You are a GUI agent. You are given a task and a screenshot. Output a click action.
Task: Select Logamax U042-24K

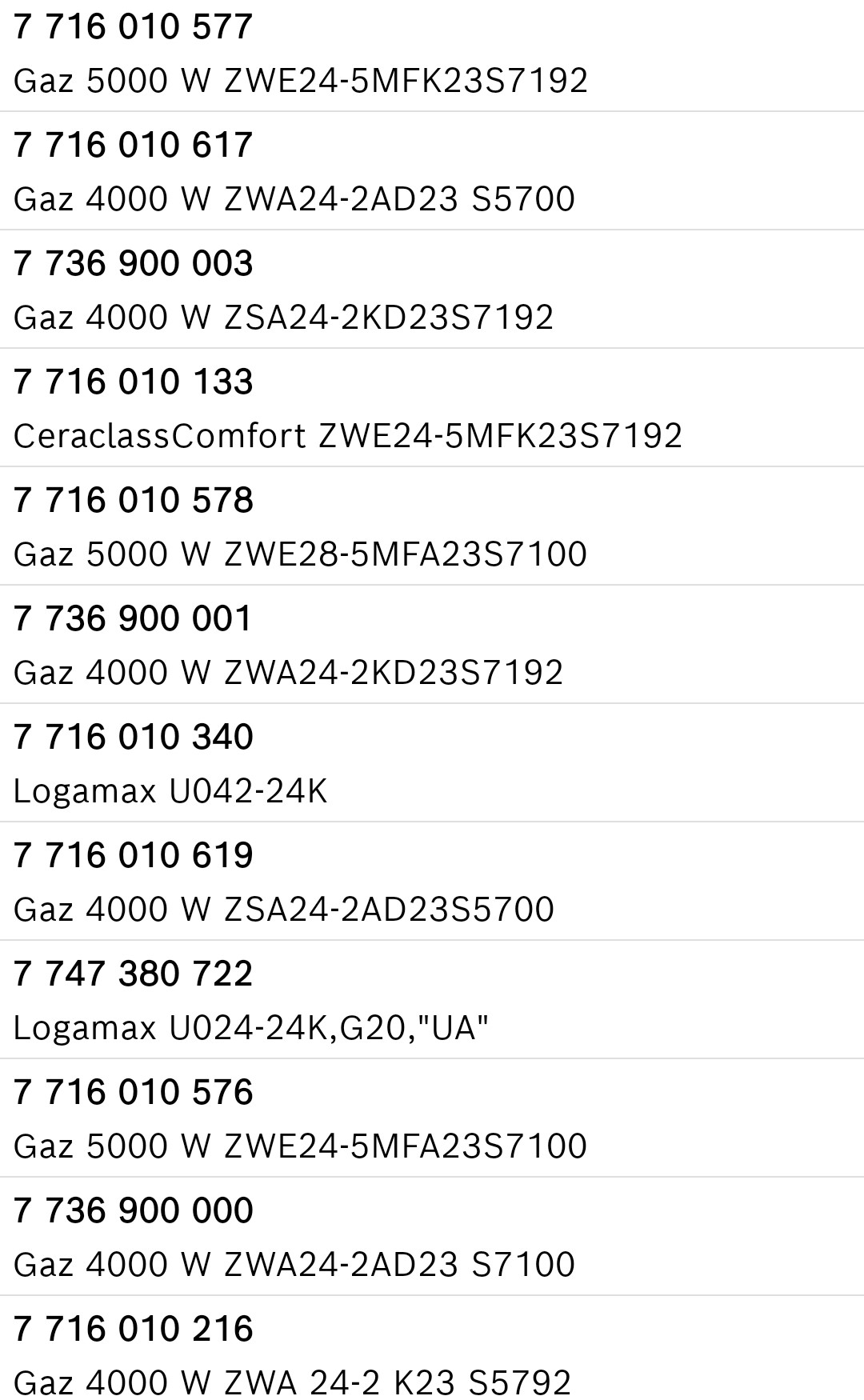pos(432,764)
